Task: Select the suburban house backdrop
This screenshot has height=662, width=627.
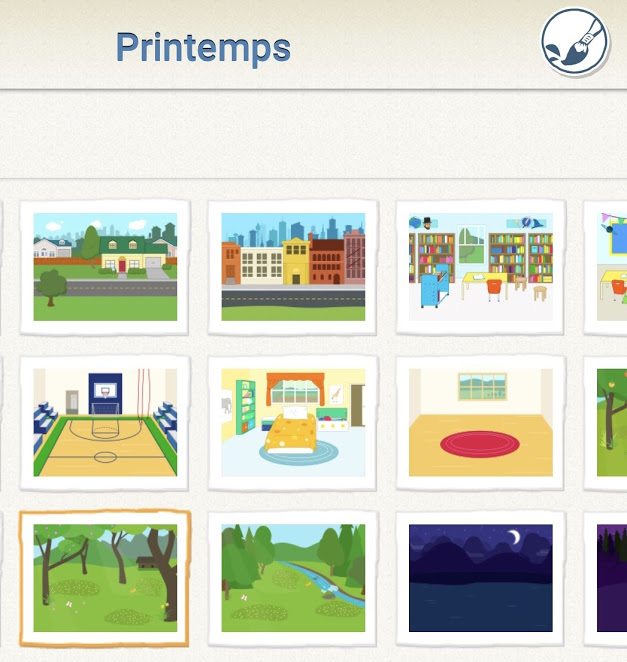Action: tap(105, 266)
